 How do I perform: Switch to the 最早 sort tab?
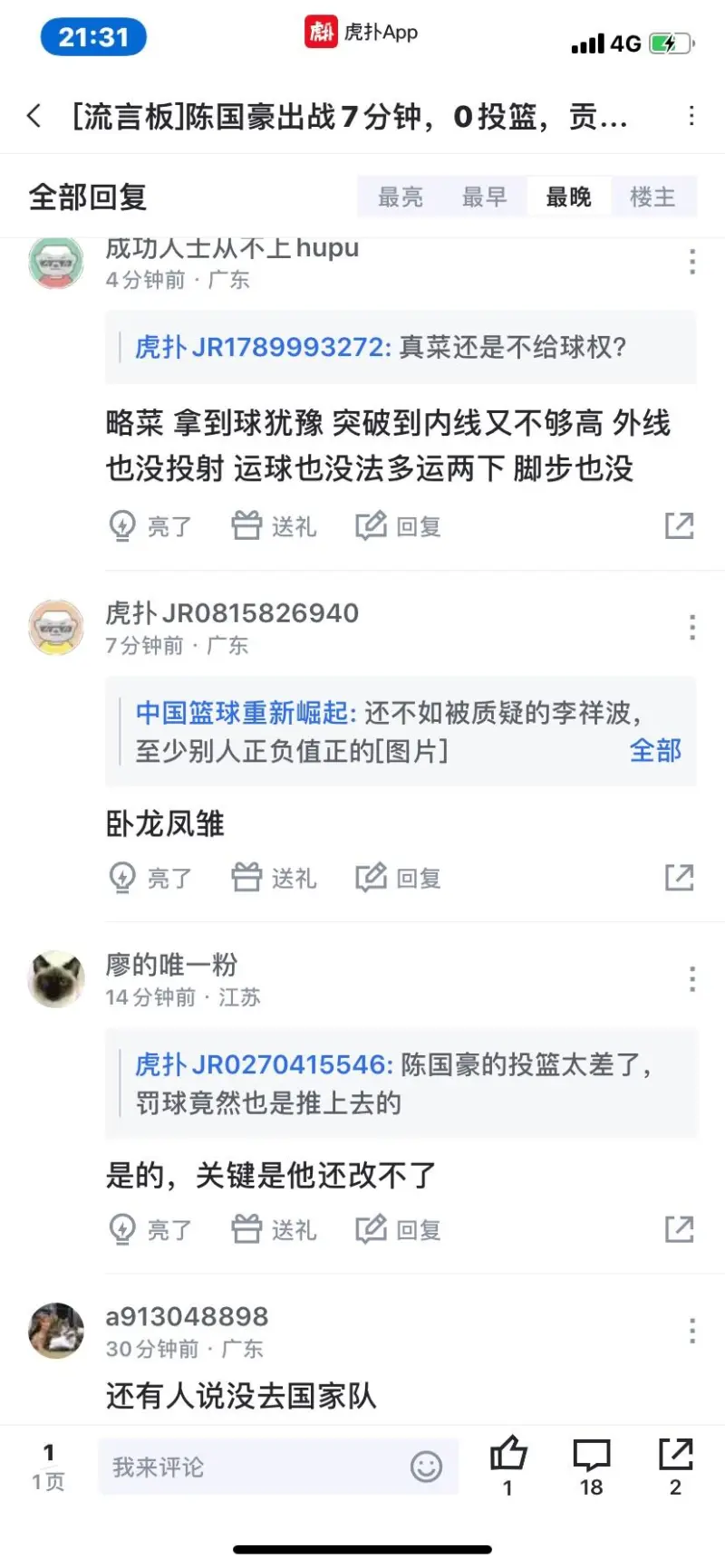point(484,197)
